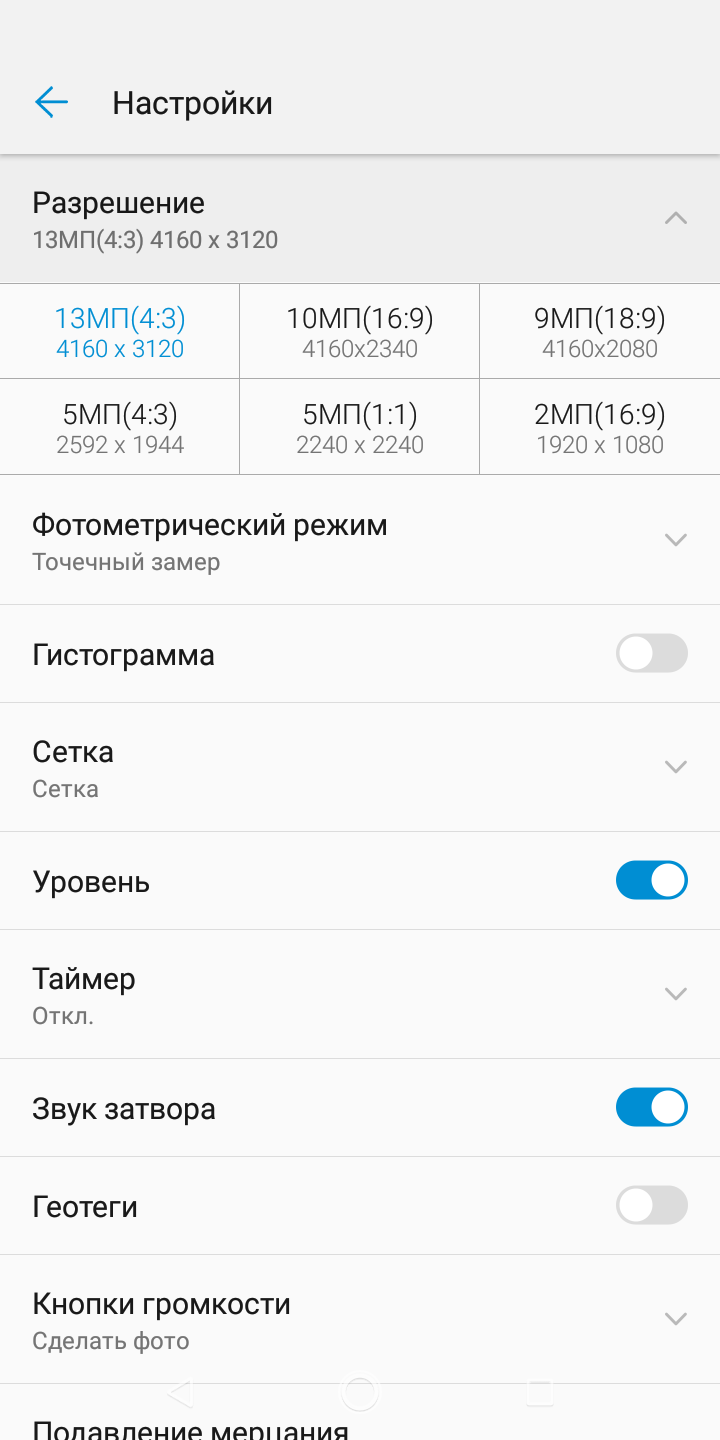The height and width of the screenshot is (1440, 720).
Task: Choose the 10МП(16:9) resolution option
Action: (x=360, y=332)
